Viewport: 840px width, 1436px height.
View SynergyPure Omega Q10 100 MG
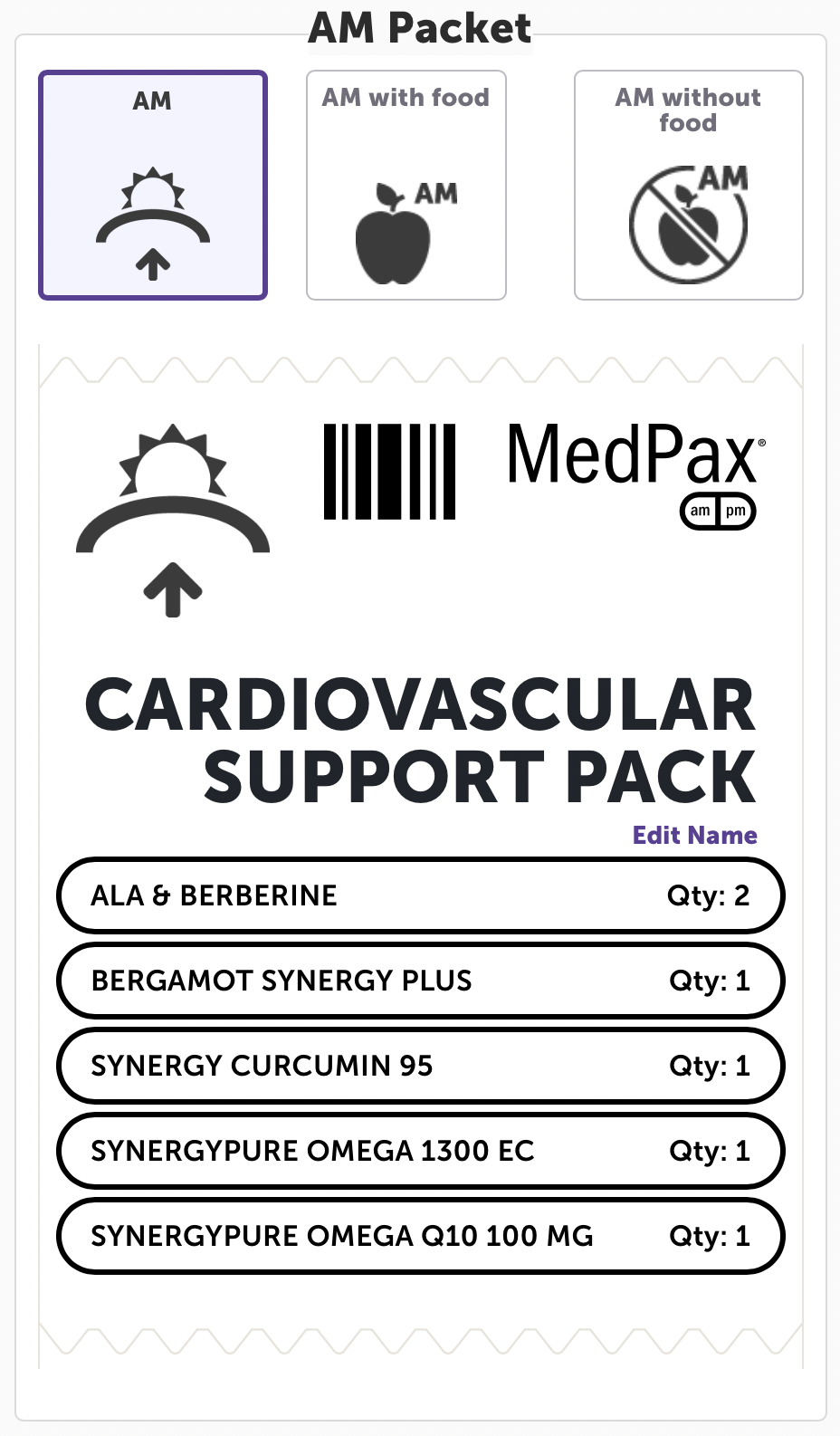click(x=421, y=1236)
